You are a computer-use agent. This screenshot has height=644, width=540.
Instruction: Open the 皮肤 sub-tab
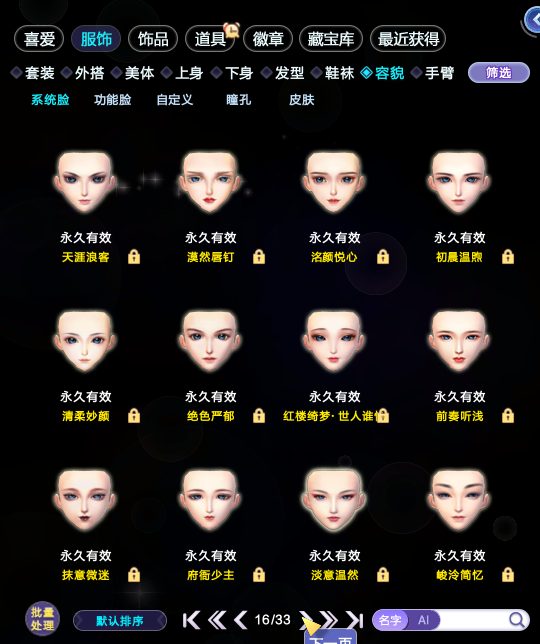coord(301,100)
